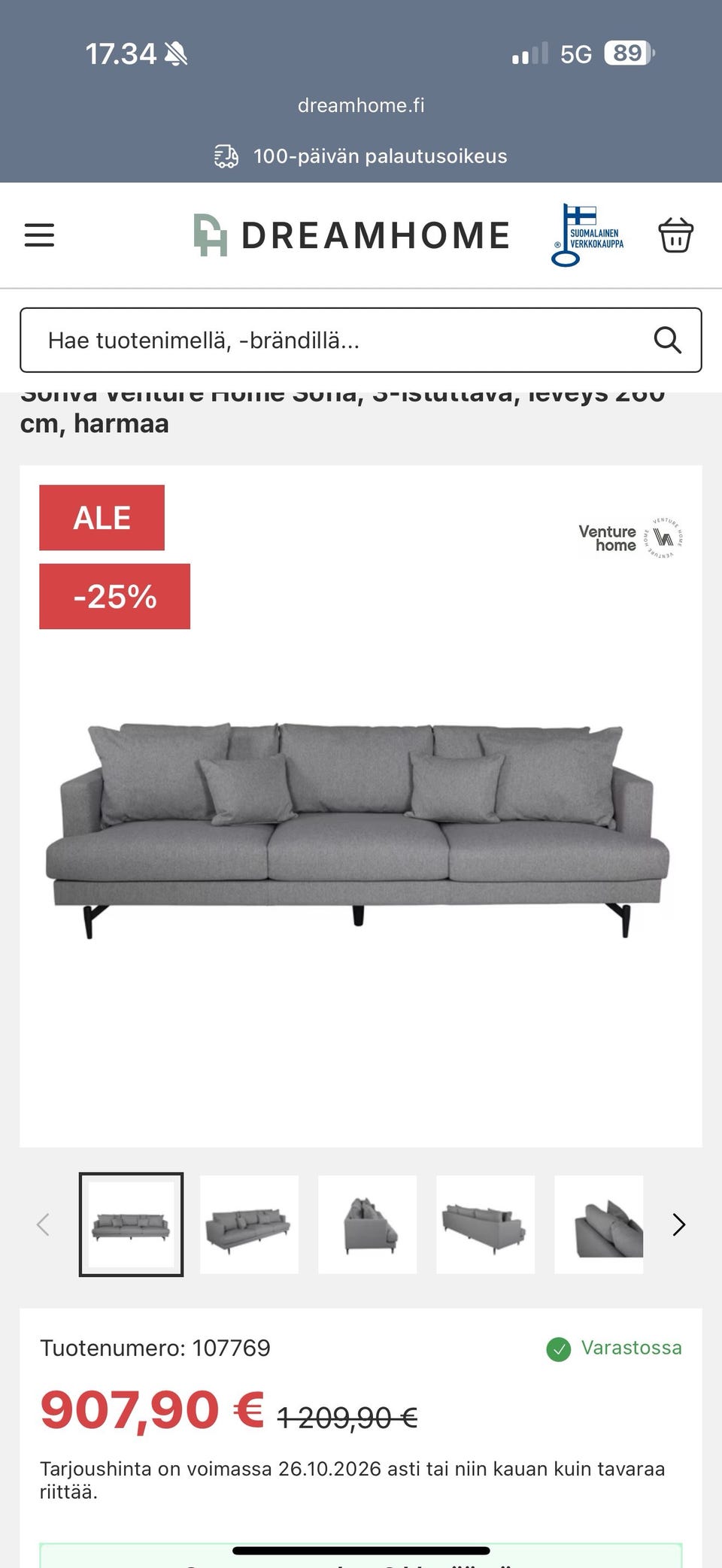Select the fifth thumbnail showing cushion close-up
The height and width of the screenshot is (1568, 722).
(599, 1224)
